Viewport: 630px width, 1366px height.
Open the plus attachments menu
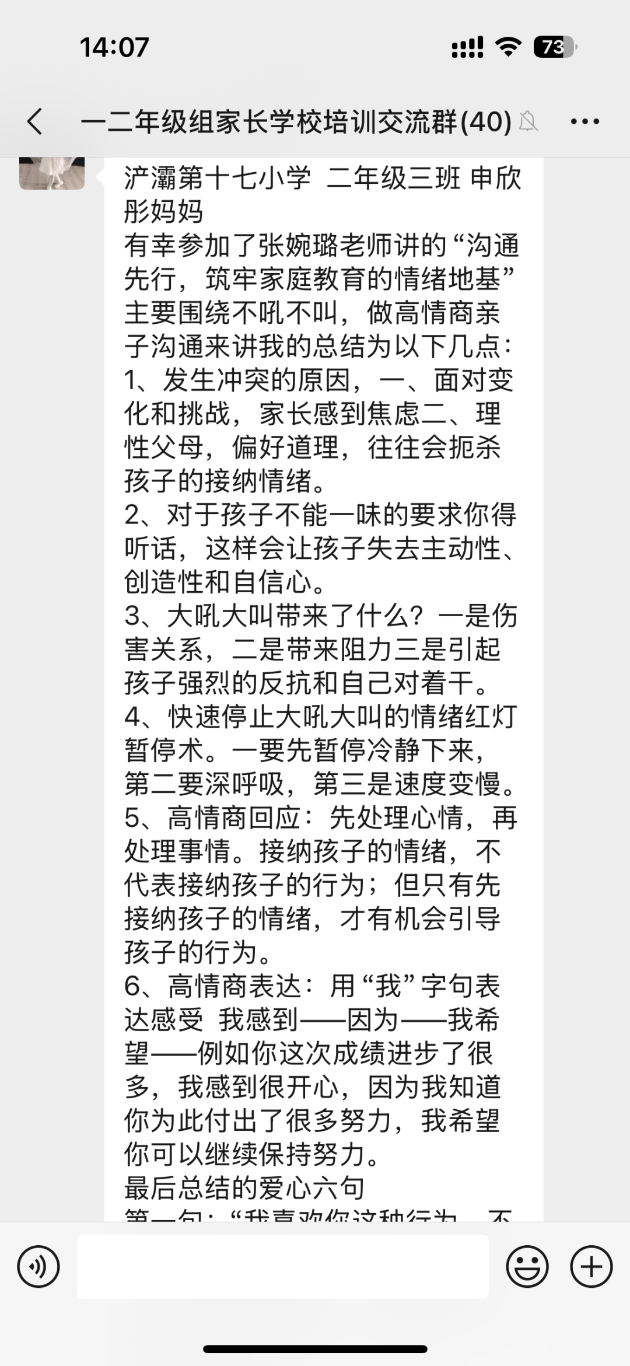591,1267
